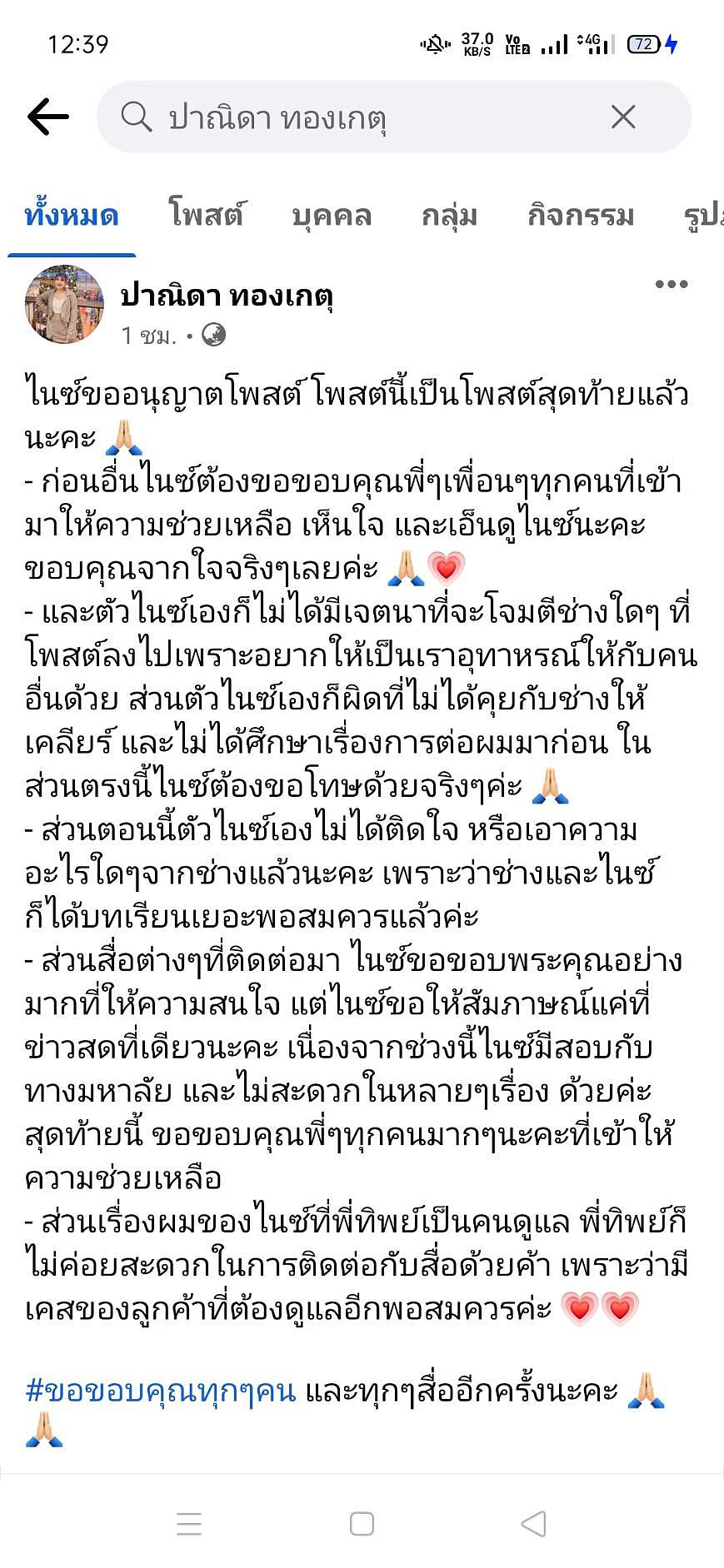
Task: Switch to the ทั้งหมด tab
Action: [71, 217]
